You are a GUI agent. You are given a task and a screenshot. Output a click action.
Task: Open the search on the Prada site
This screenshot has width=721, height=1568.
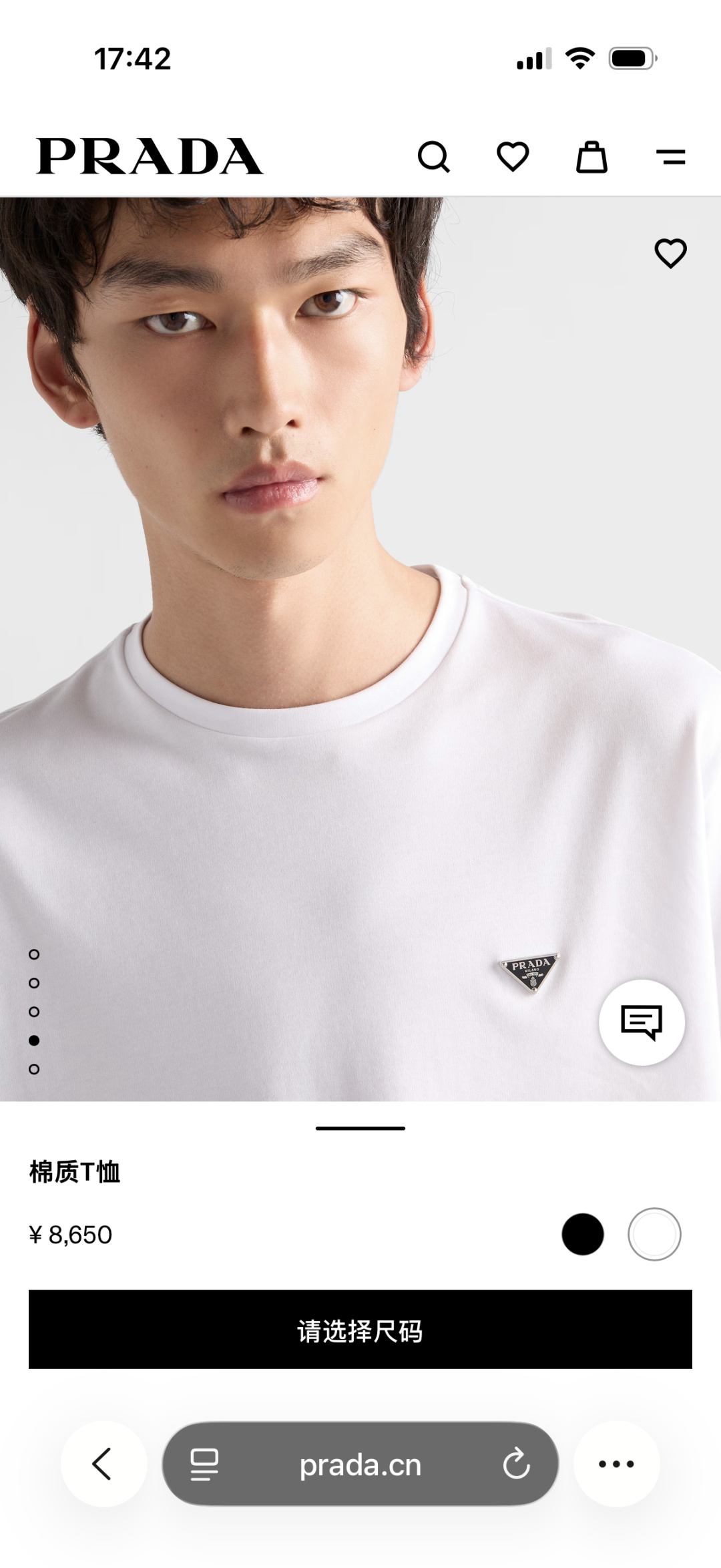coord(435,158)
